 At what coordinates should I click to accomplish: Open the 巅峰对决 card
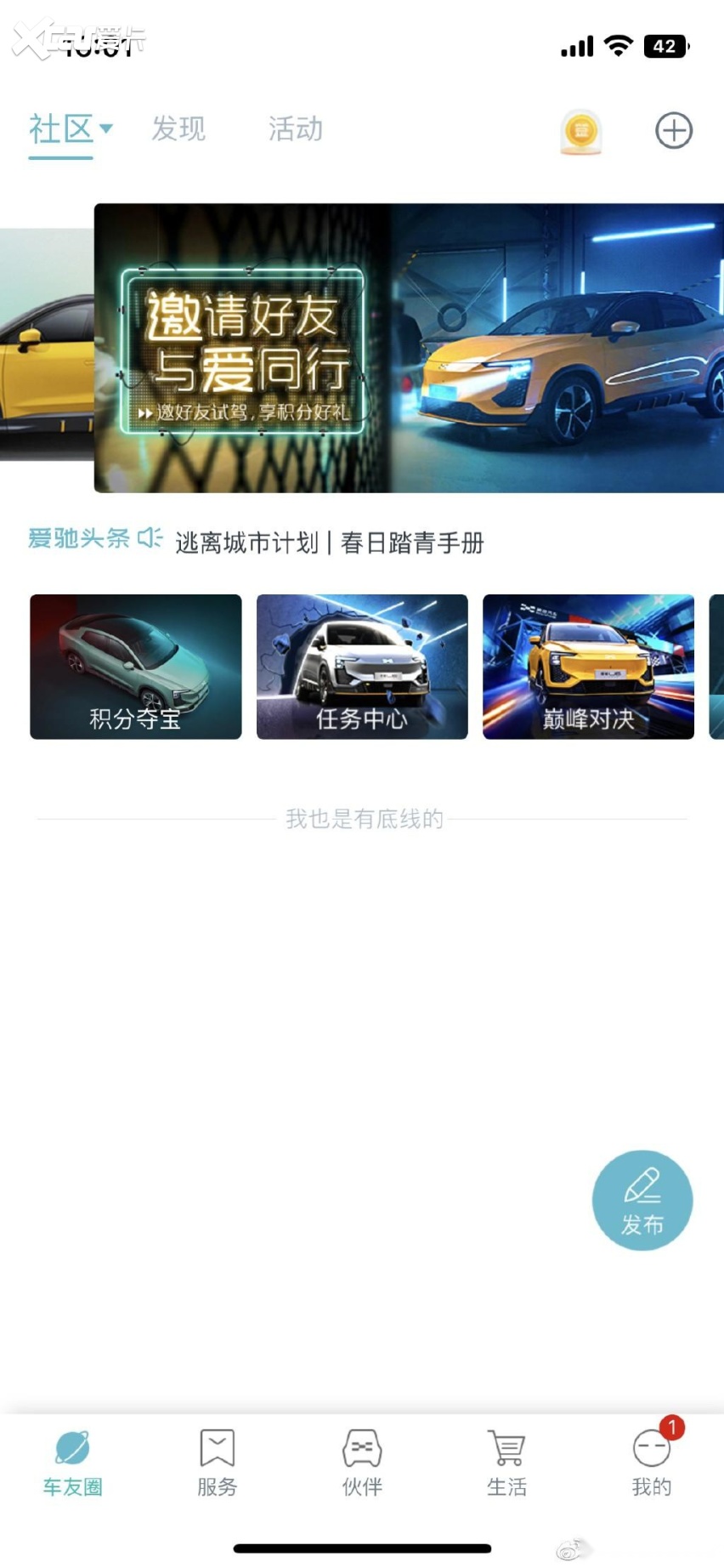(x=588, y=667)
